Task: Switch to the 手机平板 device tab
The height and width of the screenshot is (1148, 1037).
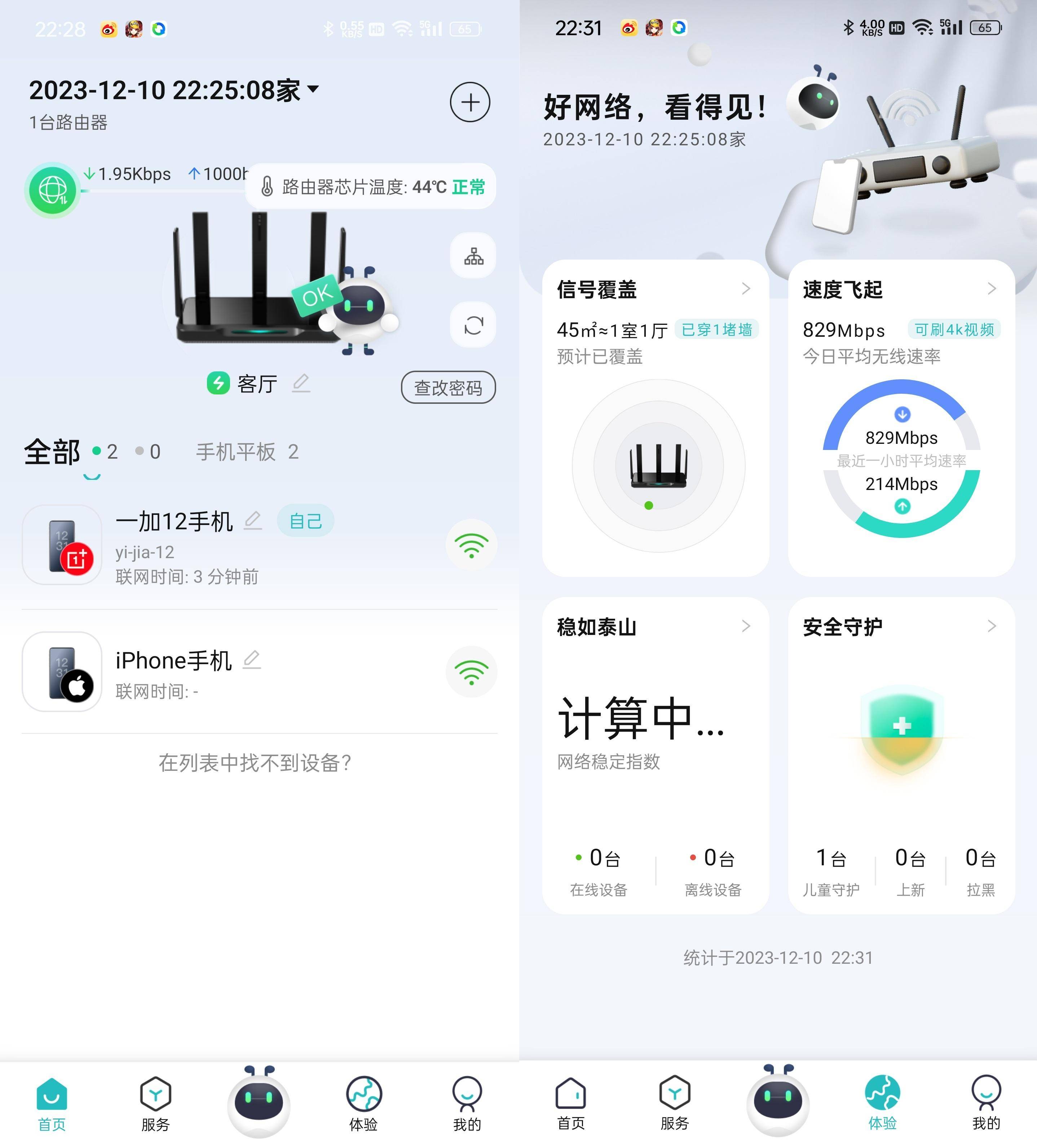Action: (247, 452)
